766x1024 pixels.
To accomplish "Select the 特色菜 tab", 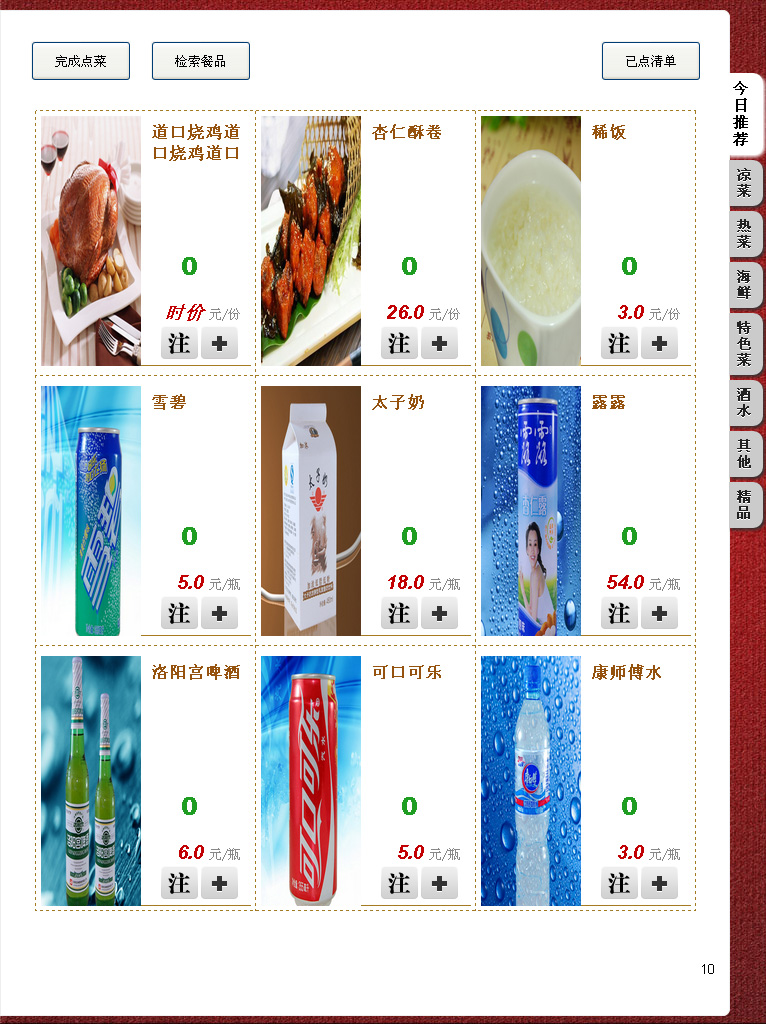I will pyautogui.click(x=743, y=342).
